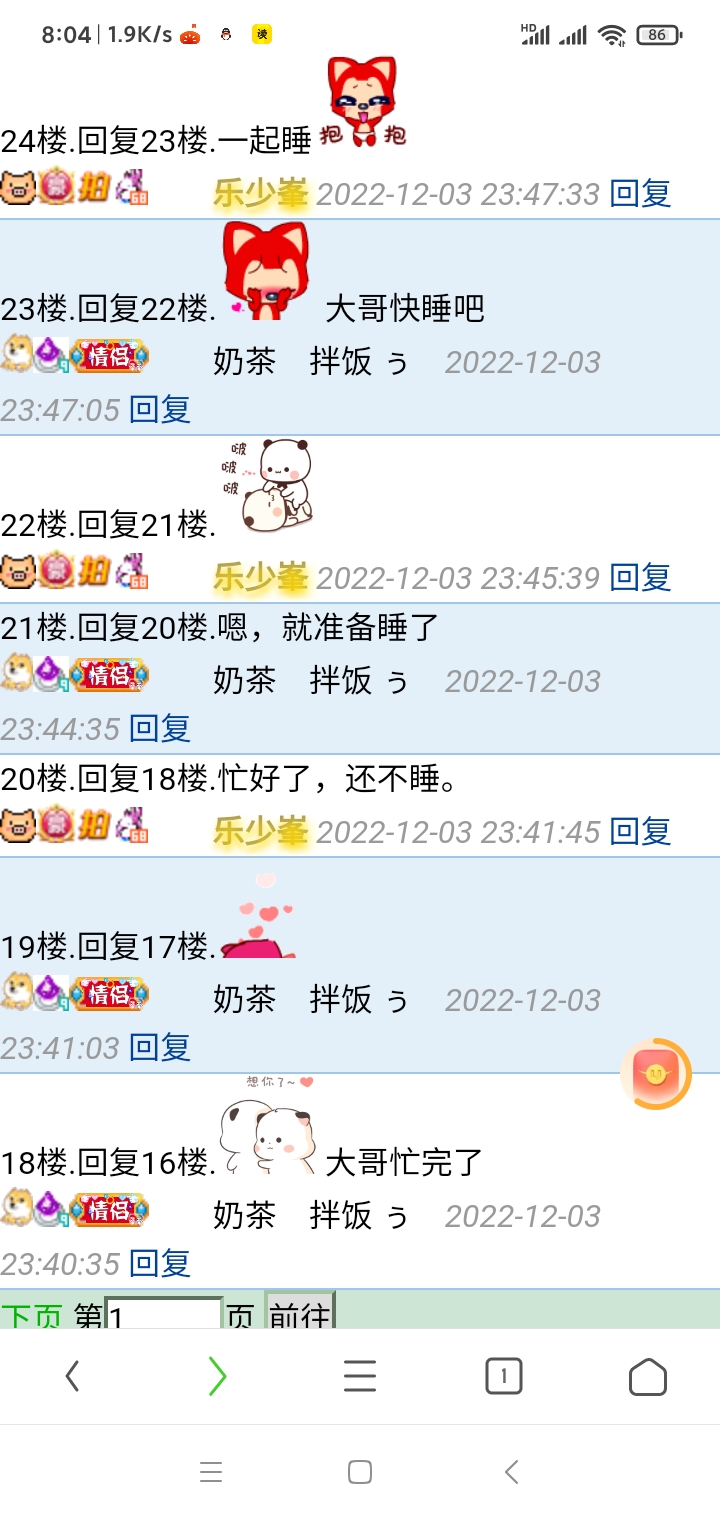Reply to the 23楼 comment

[x=160, y=409]
